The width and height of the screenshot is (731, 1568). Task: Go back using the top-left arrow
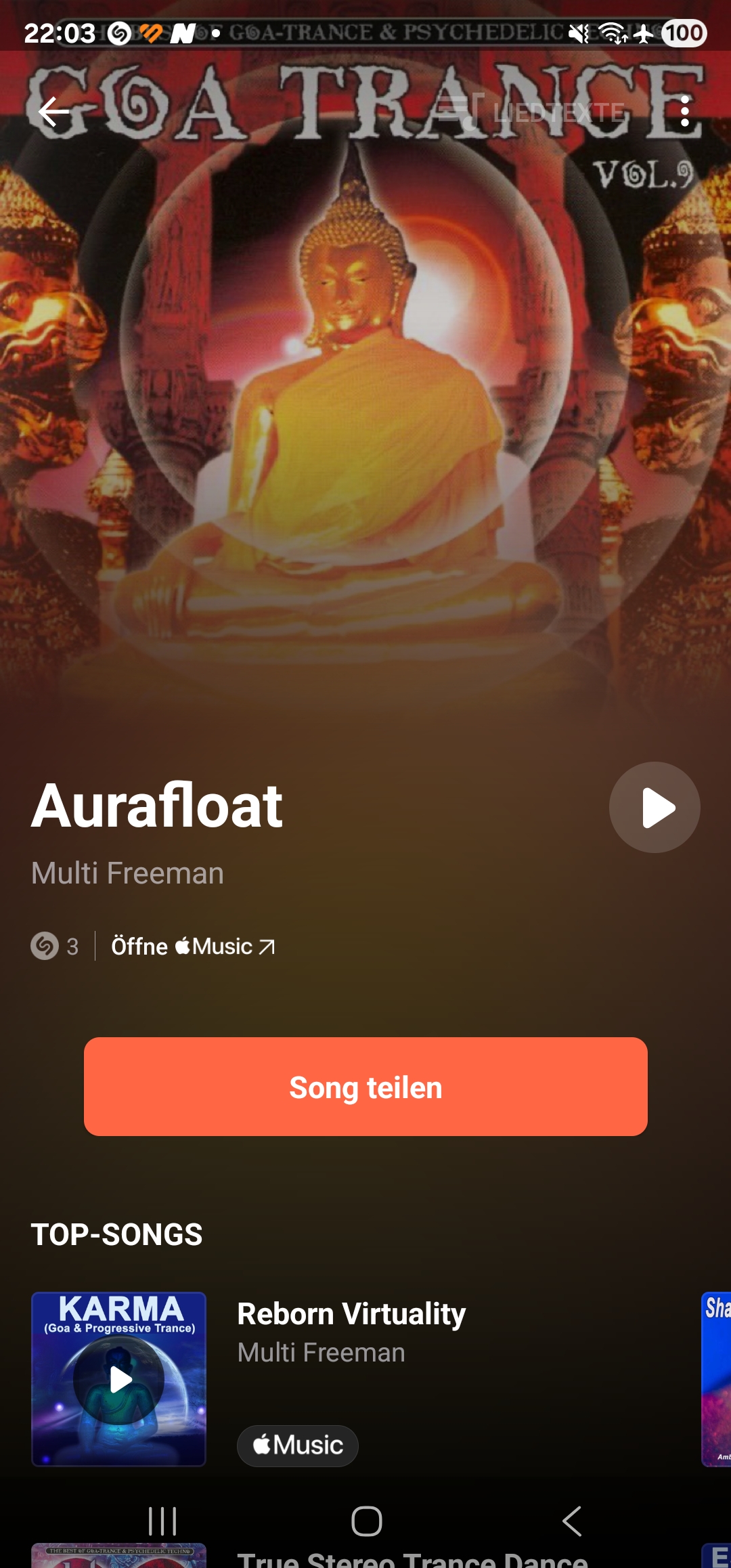[x=54, y=112]
